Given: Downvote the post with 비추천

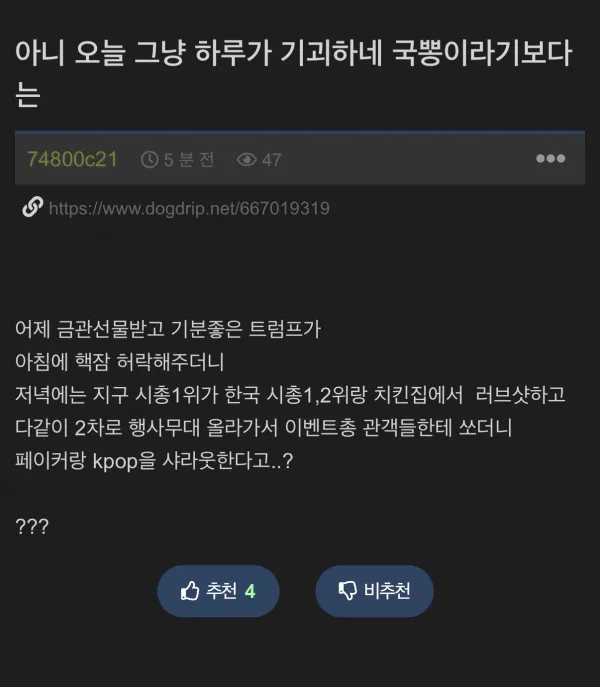Looking at the screenshot, I should (x=375, y=591).
